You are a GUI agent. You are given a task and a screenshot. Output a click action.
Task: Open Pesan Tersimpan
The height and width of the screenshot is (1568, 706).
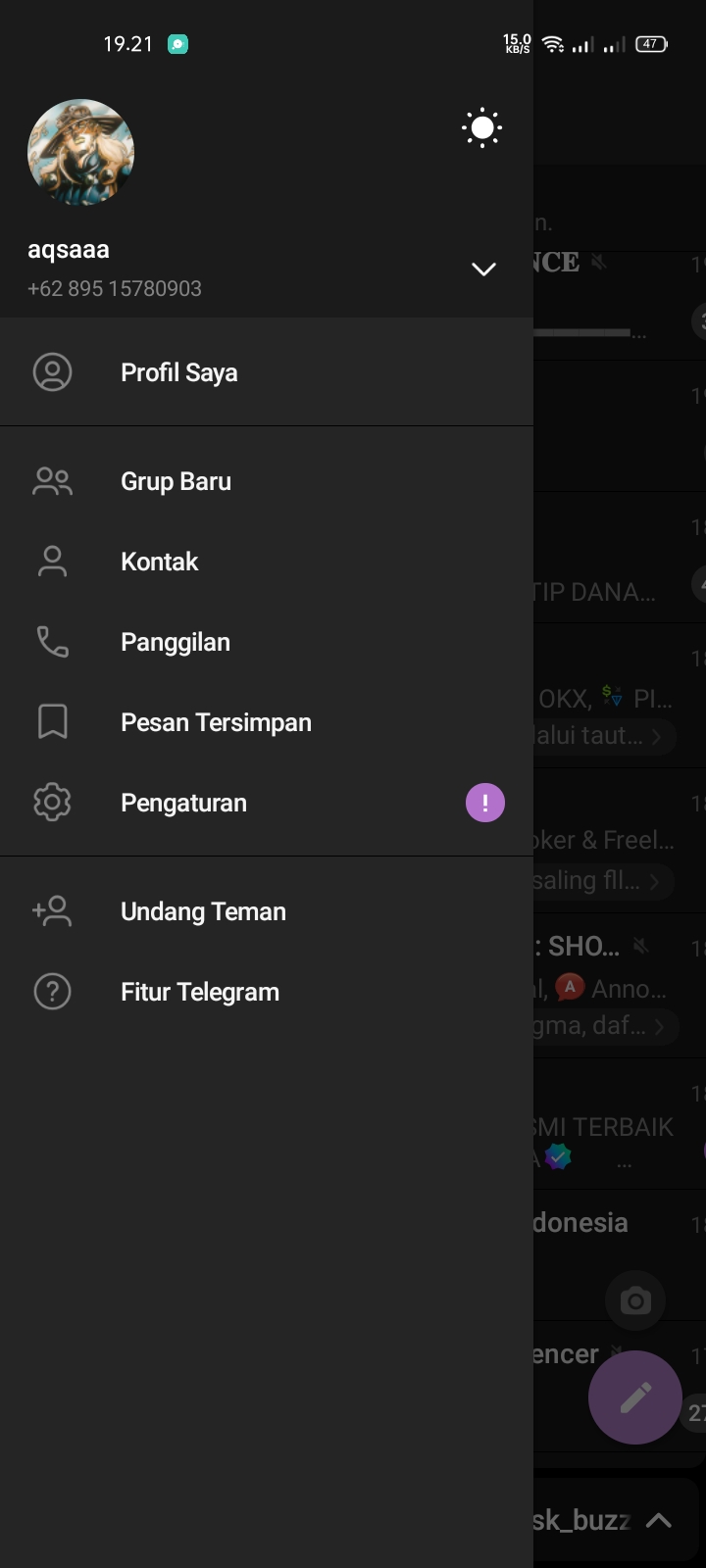click(216, 722)
